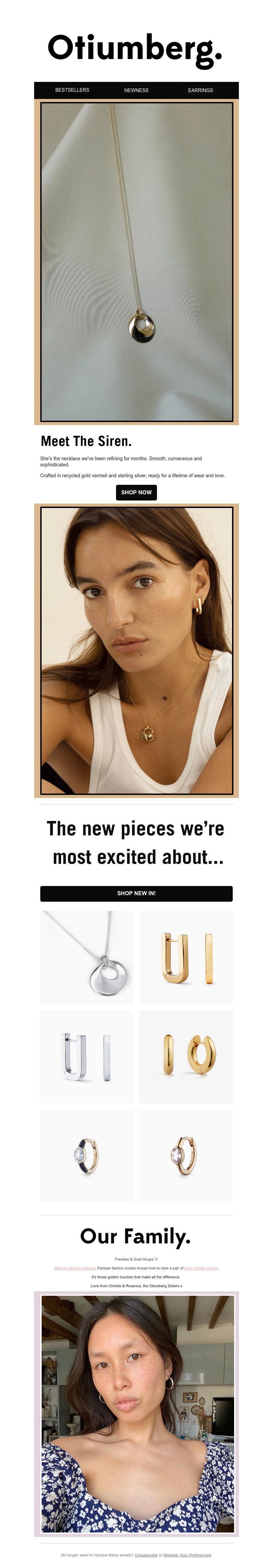Open the BESTSELLERS menu link
The height and width of the screenshot is (1568, 273).
click(x=72, y=90)
